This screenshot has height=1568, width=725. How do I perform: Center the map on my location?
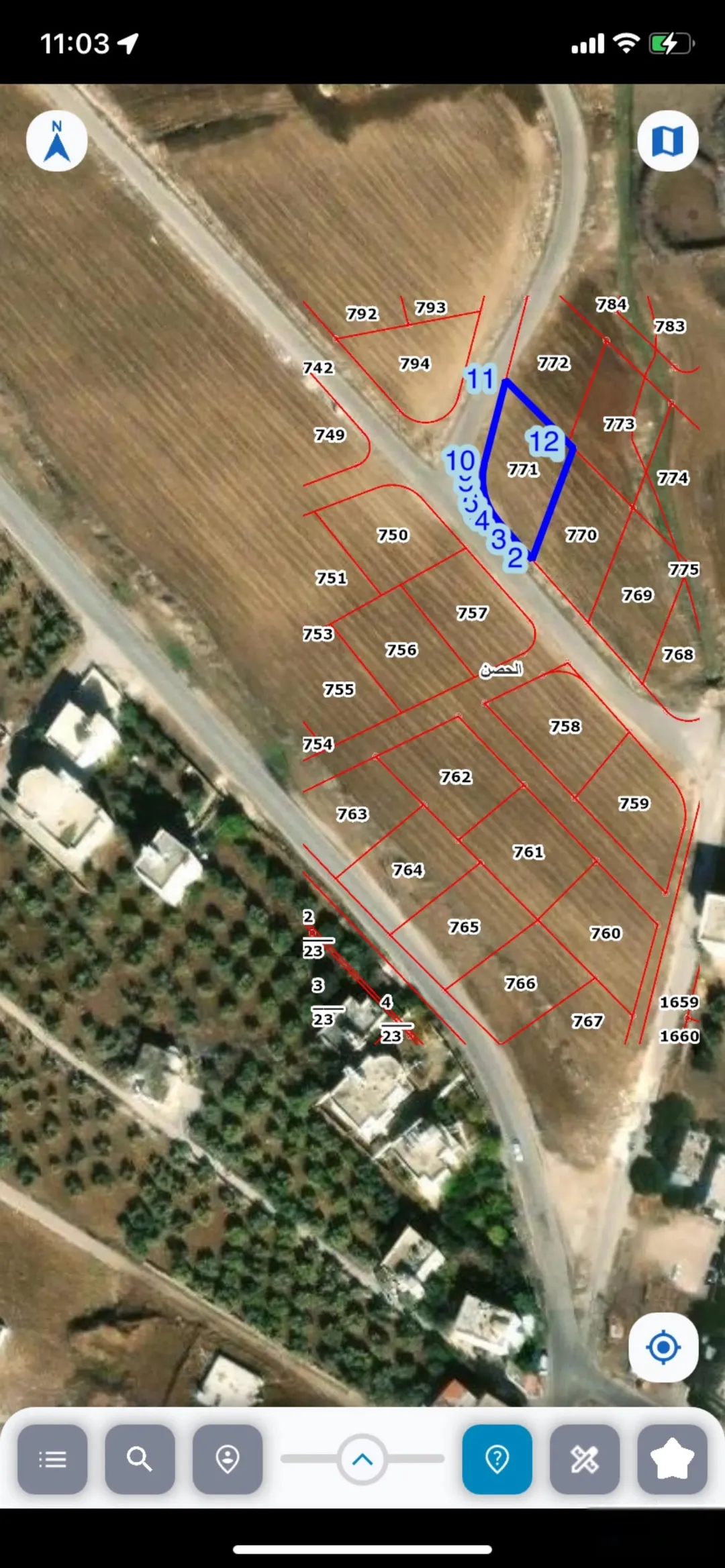(x=663, y=1347)
